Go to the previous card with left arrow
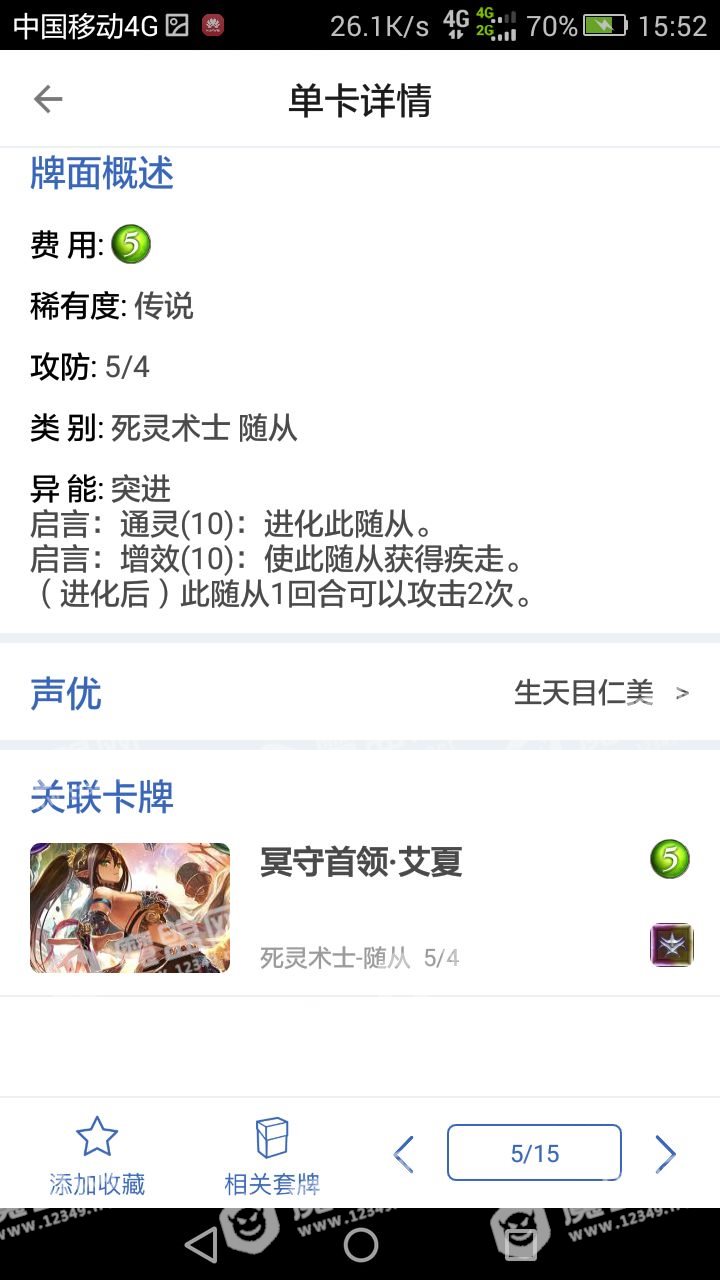The image size is (720, 1280). 404,1154
